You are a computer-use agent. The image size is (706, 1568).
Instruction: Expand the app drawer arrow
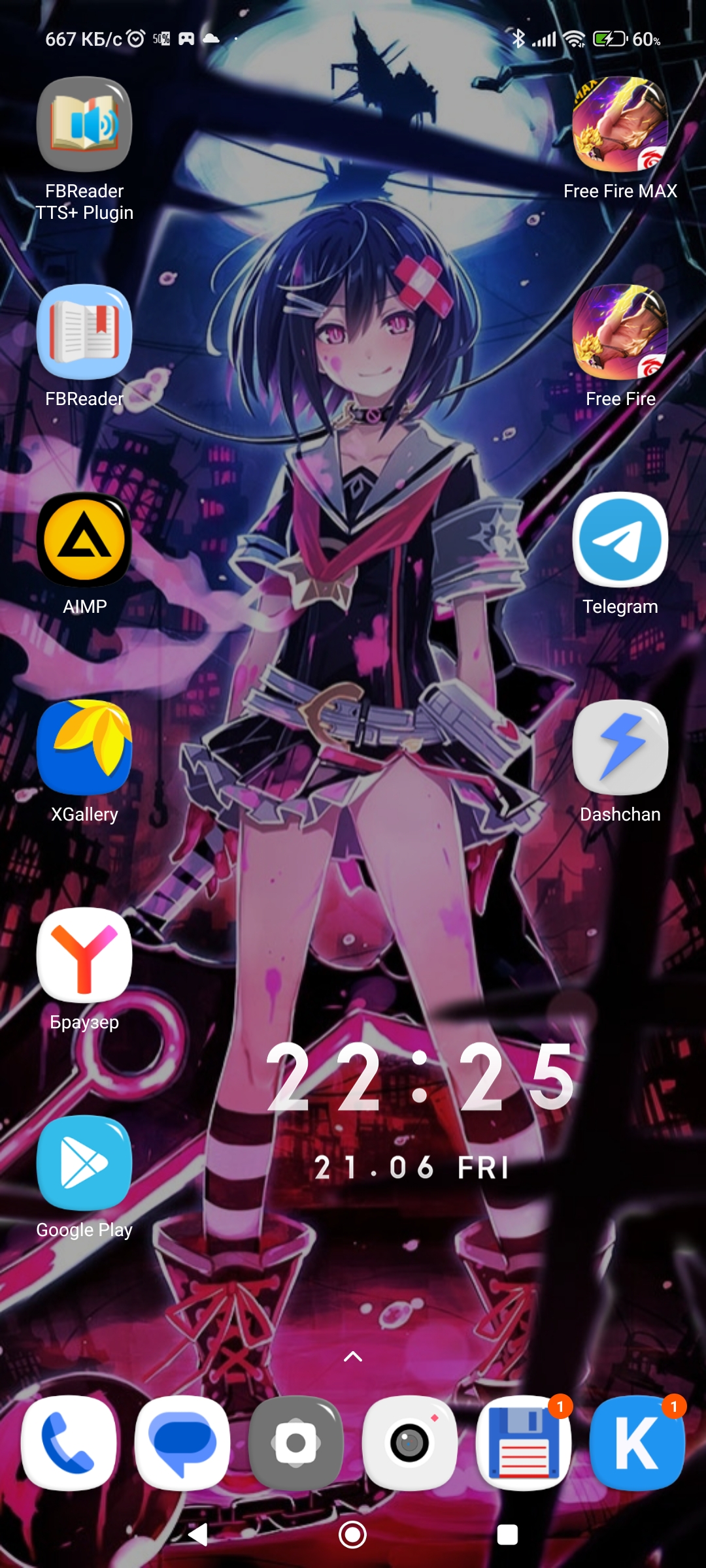[353, 1356]
